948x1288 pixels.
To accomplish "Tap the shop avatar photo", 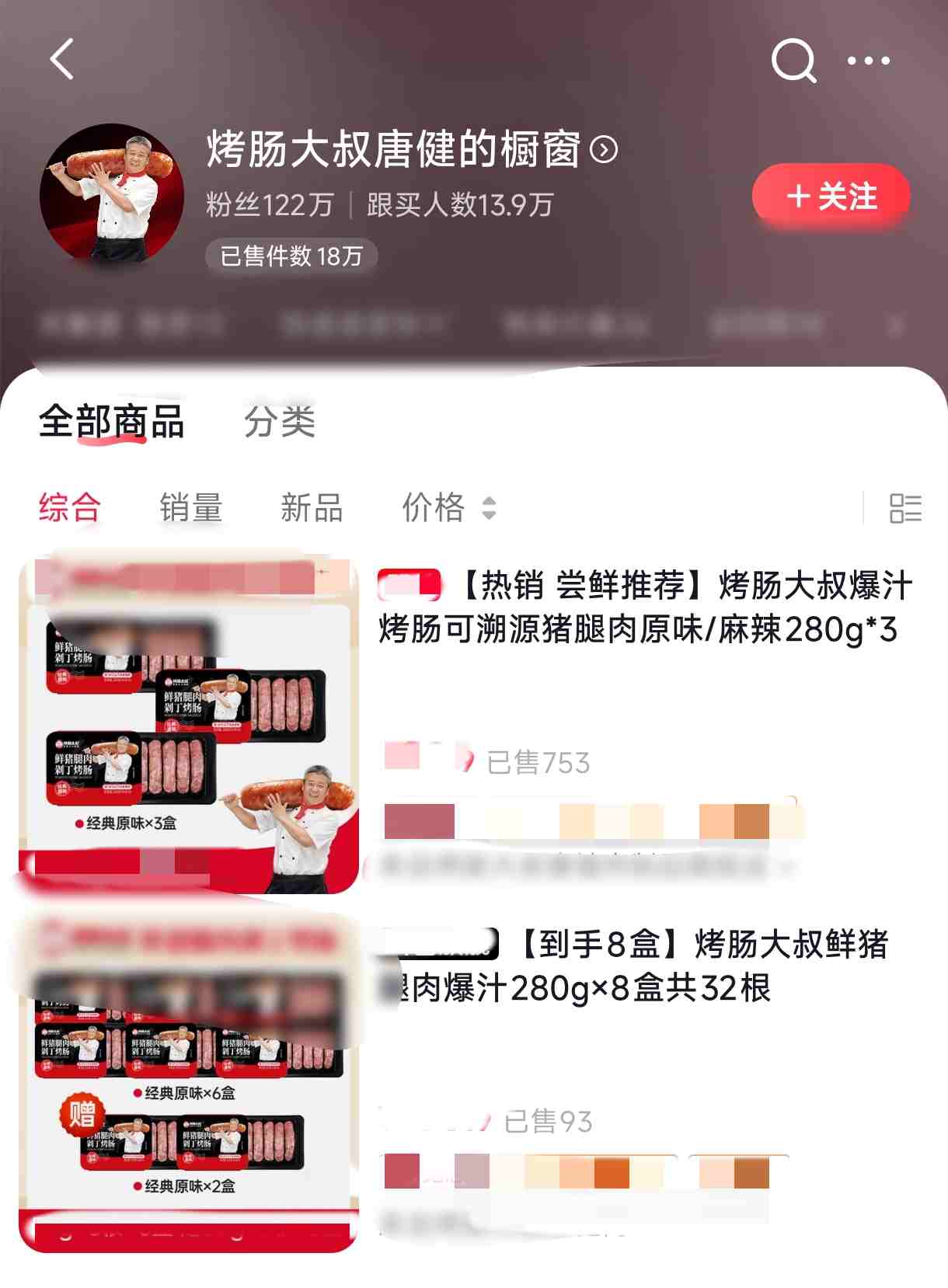I will (112, 196).
